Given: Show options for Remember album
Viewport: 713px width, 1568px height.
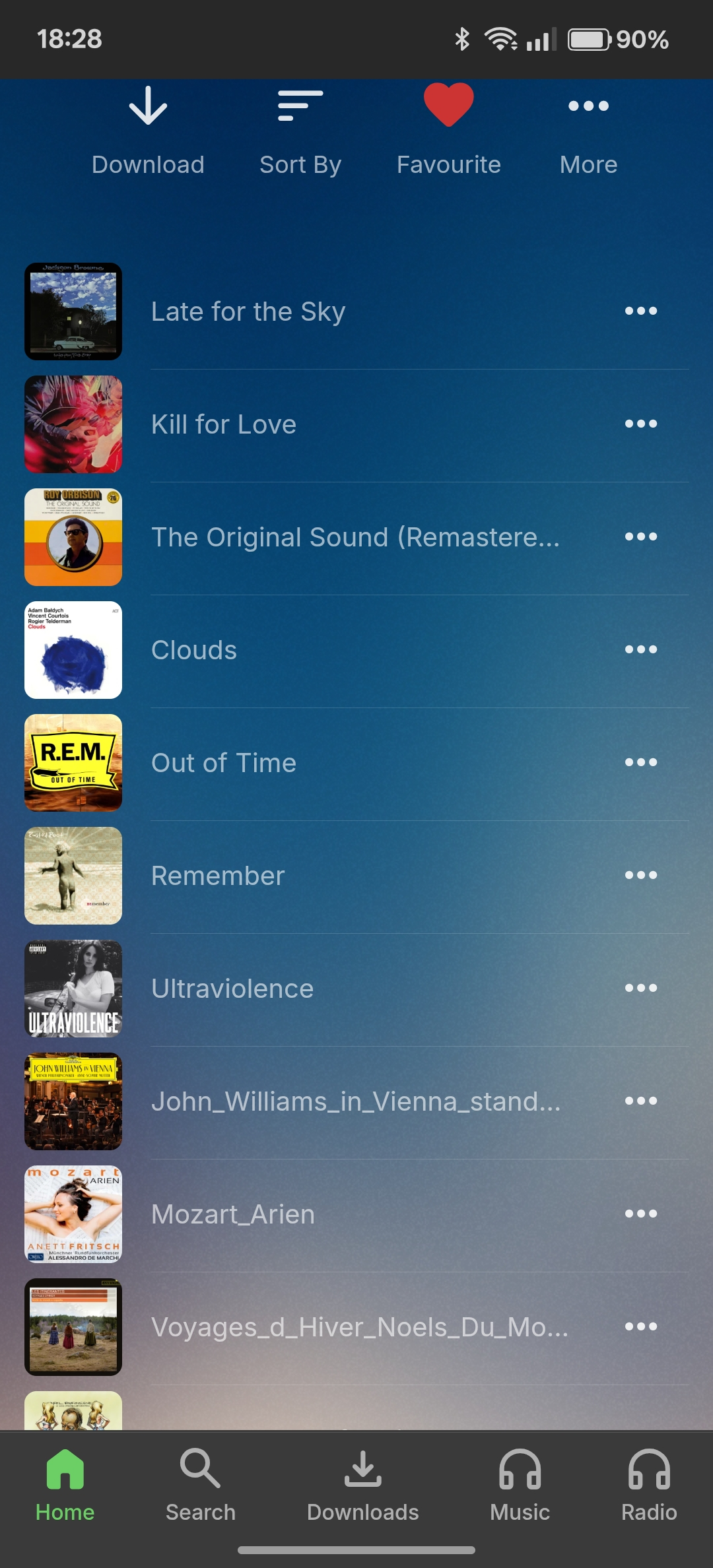Looking at the screenshot, I should click(x=641, y=875).
